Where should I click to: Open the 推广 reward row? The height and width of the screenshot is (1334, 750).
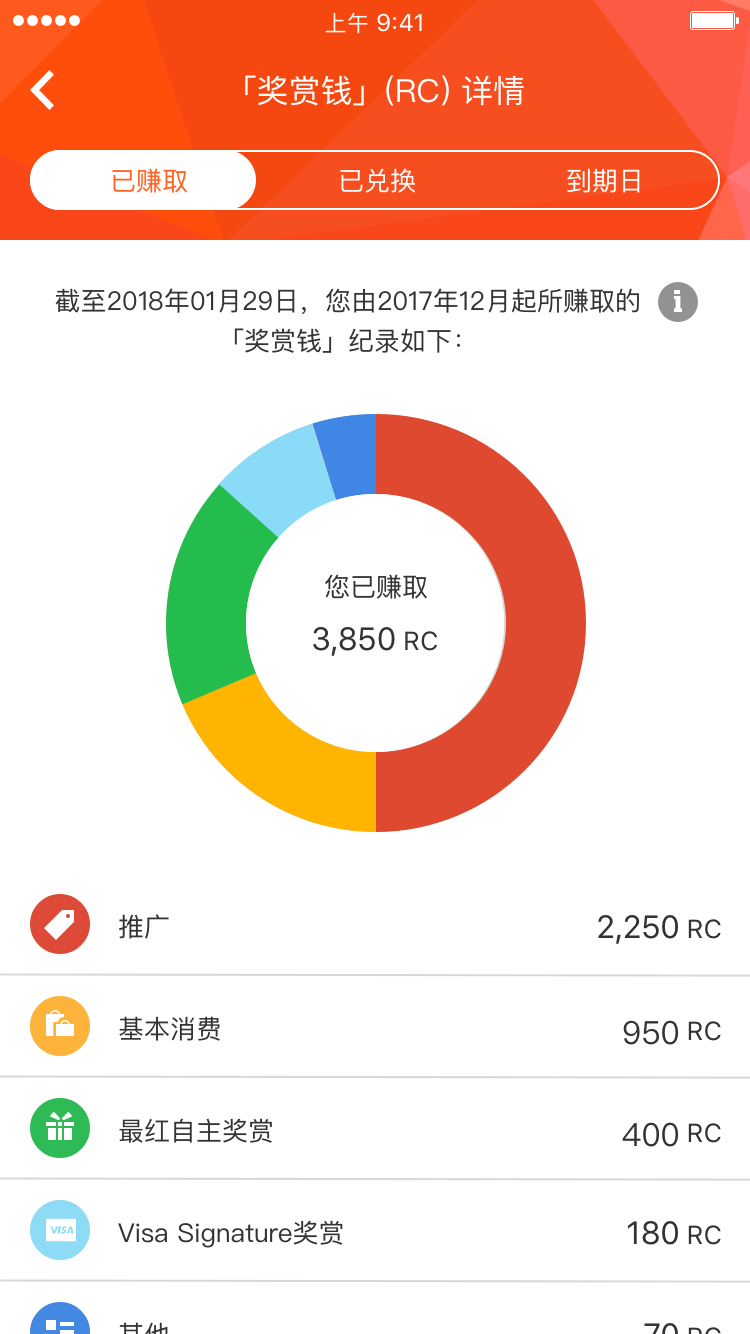[375, 925]
